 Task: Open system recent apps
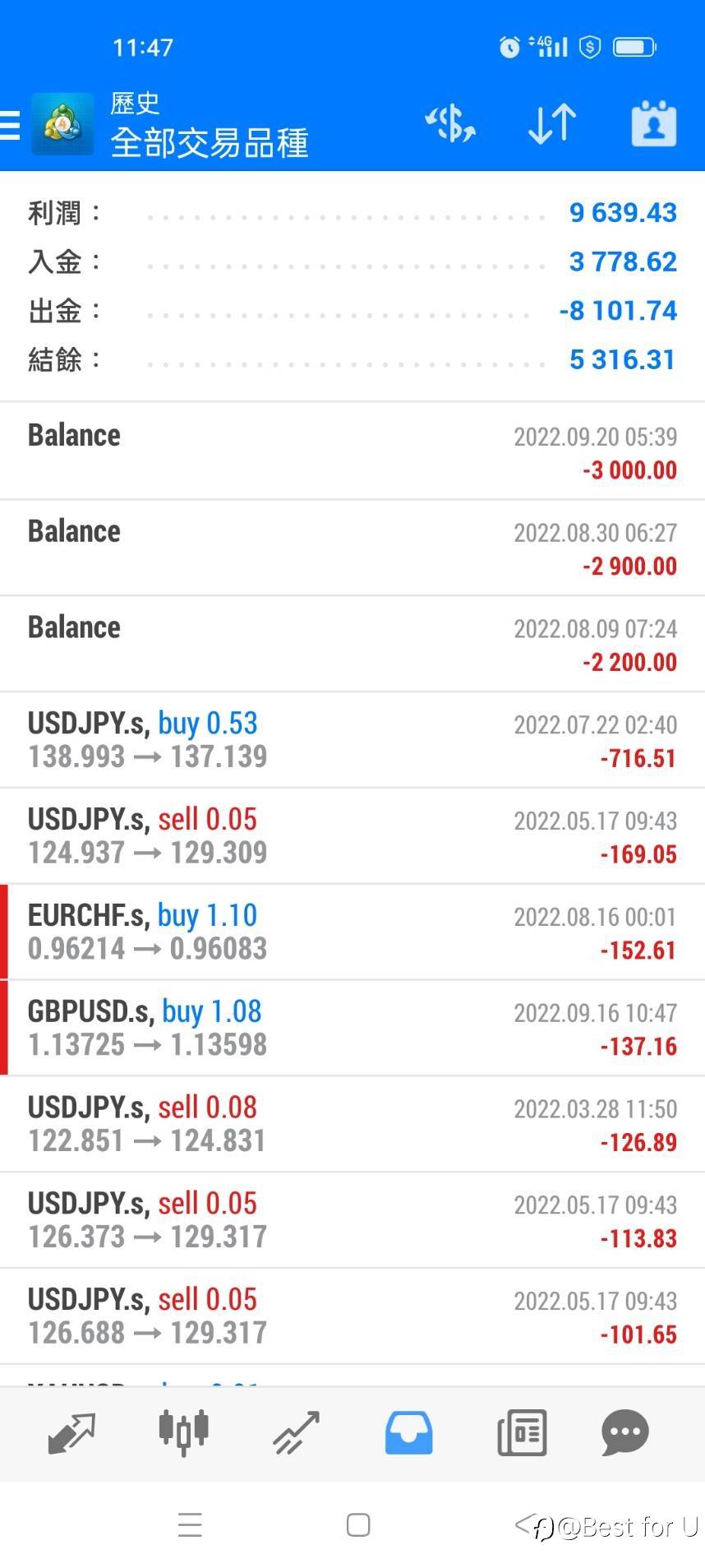pos(190,1525)
